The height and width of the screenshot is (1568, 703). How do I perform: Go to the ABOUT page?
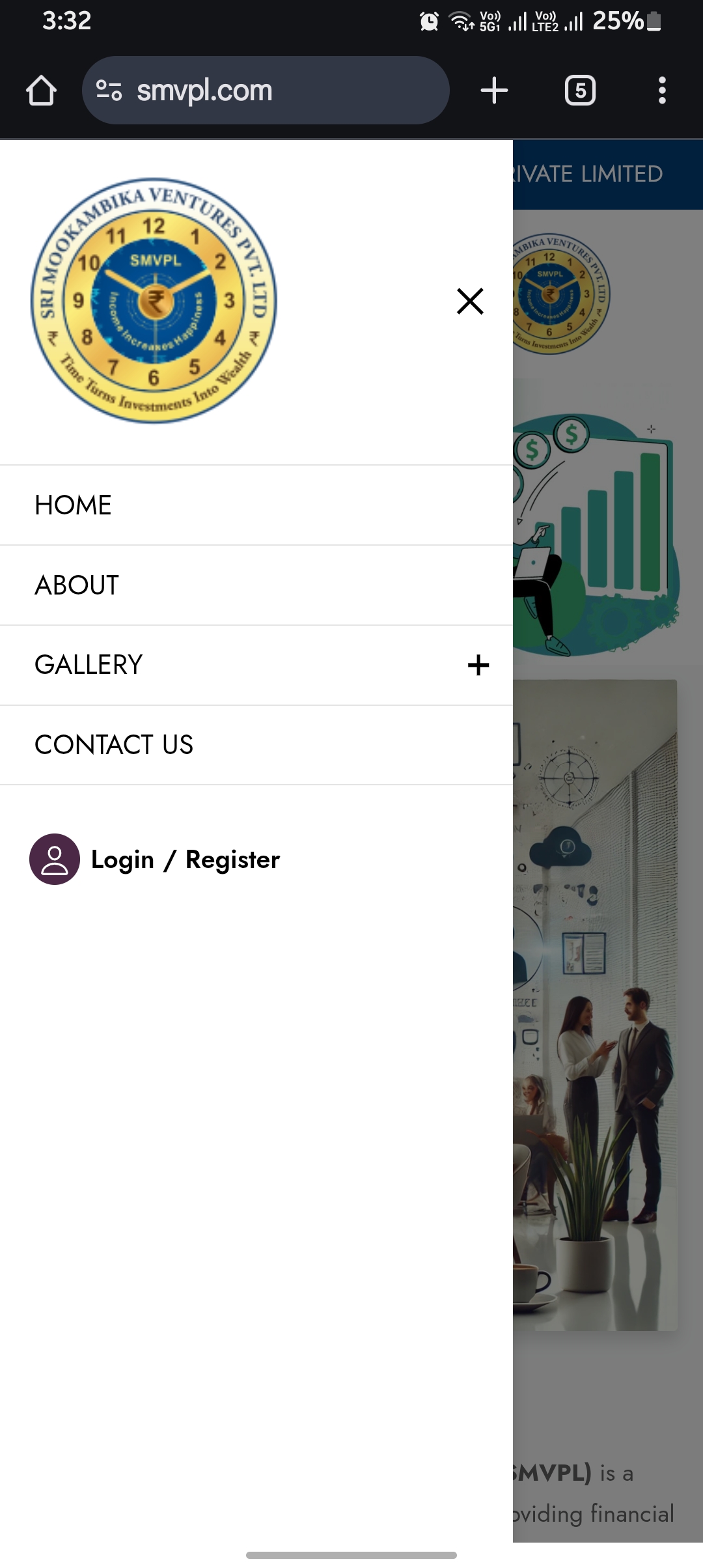(77, 585)
